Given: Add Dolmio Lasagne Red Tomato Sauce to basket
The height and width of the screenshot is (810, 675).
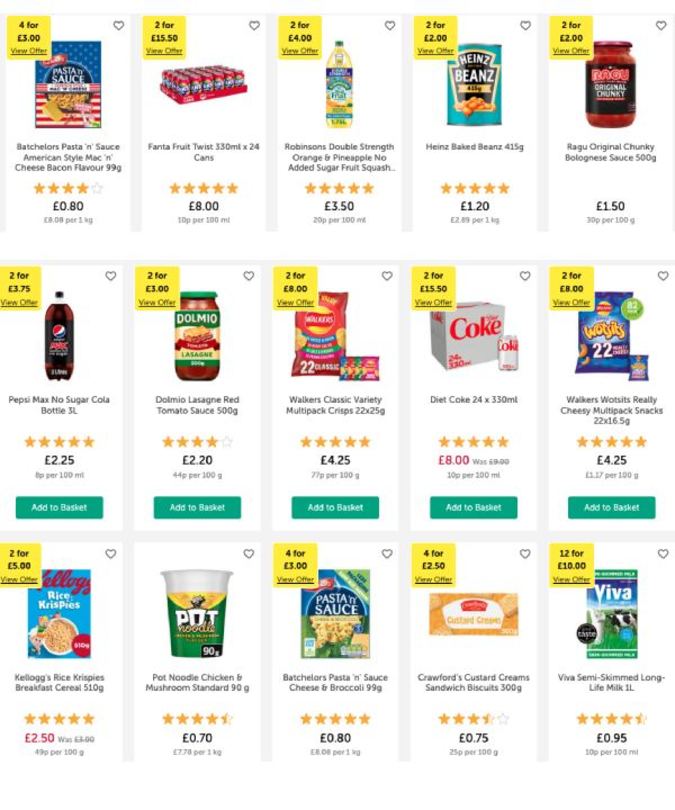Looking at the screenshot, I should pyautogui.click(x=197, y=507).
